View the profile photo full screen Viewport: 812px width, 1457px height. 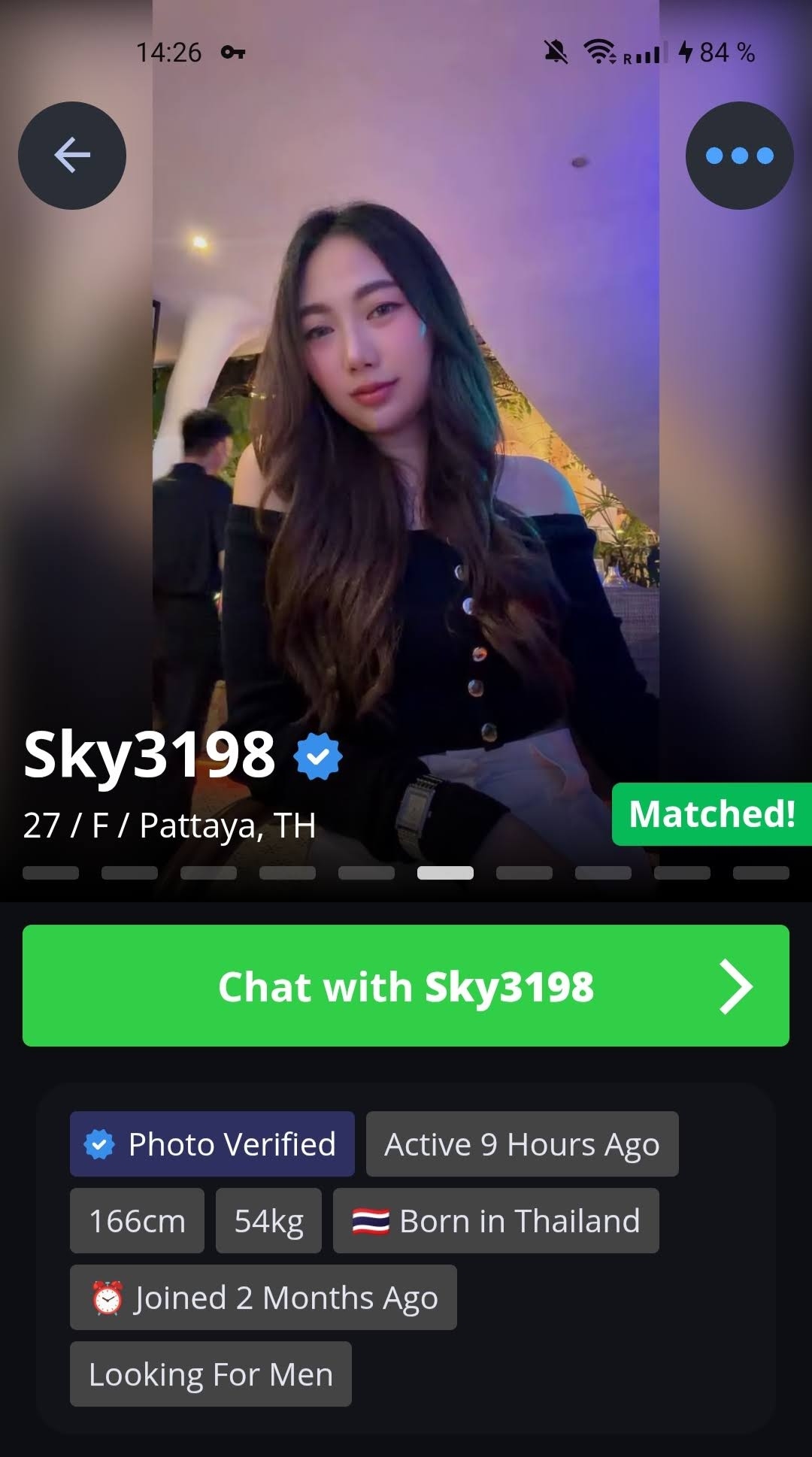click(406, 451)
